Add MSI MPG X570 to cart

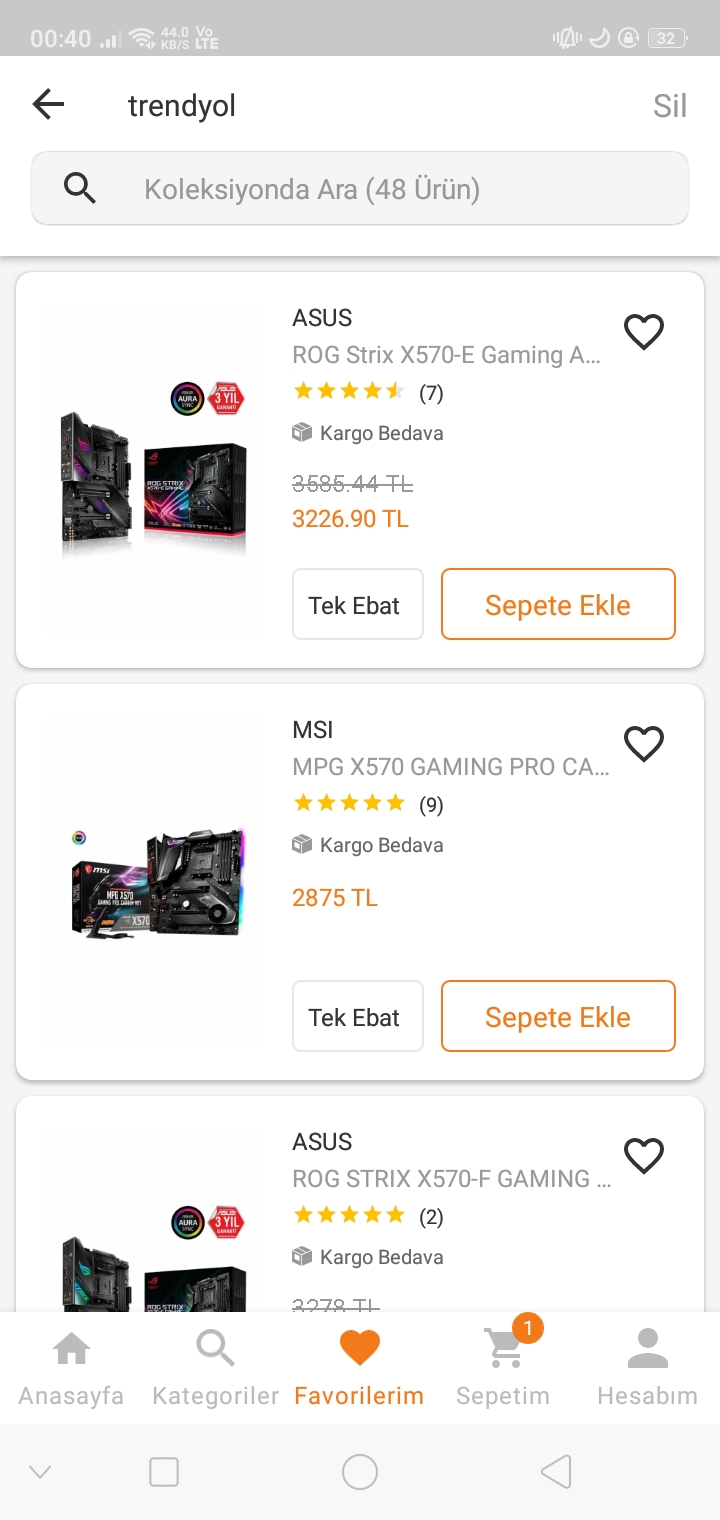click(x=558, y=1016)
